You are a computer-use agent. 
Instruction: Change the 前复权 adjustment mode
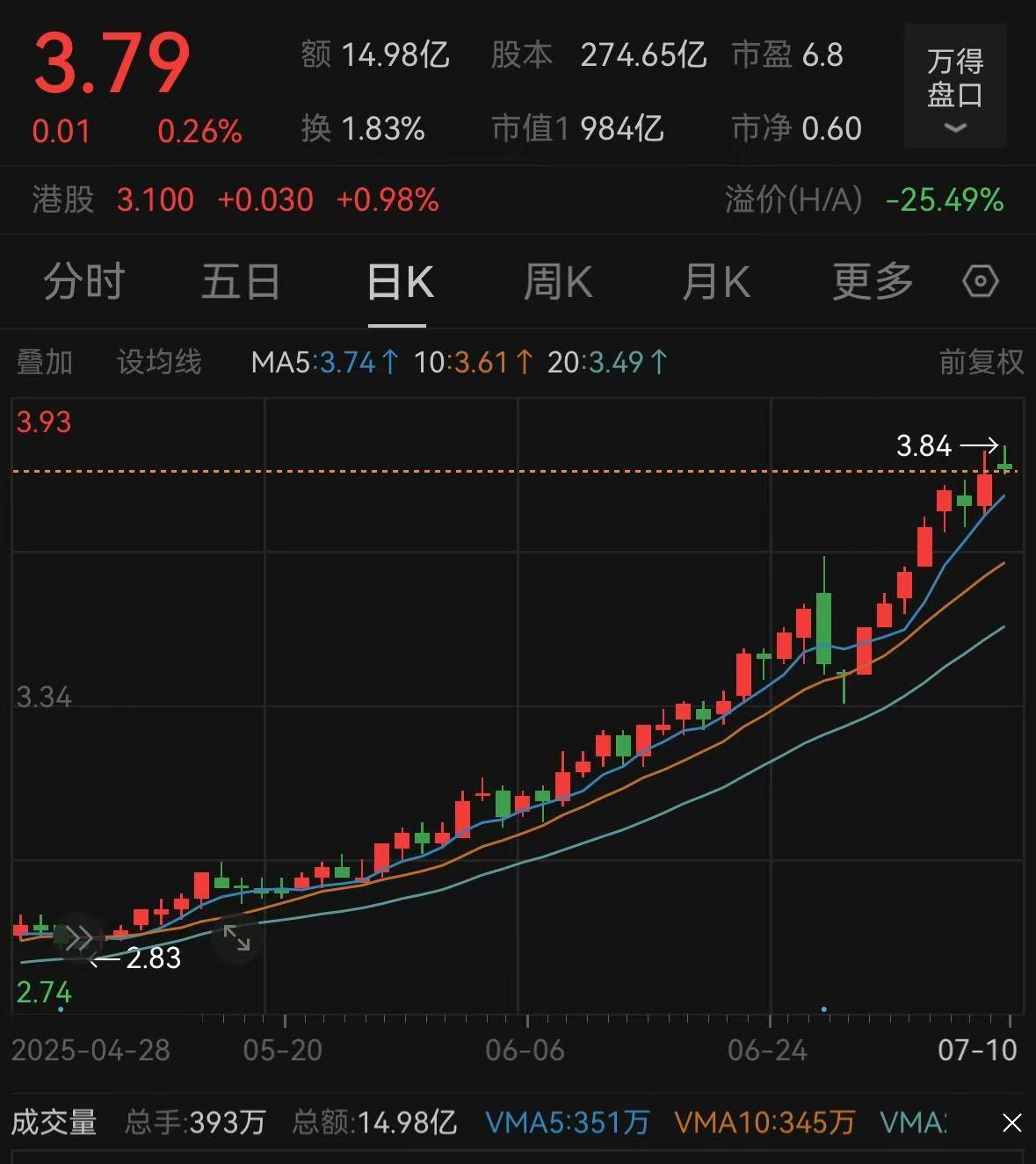[x=981, y=362]
